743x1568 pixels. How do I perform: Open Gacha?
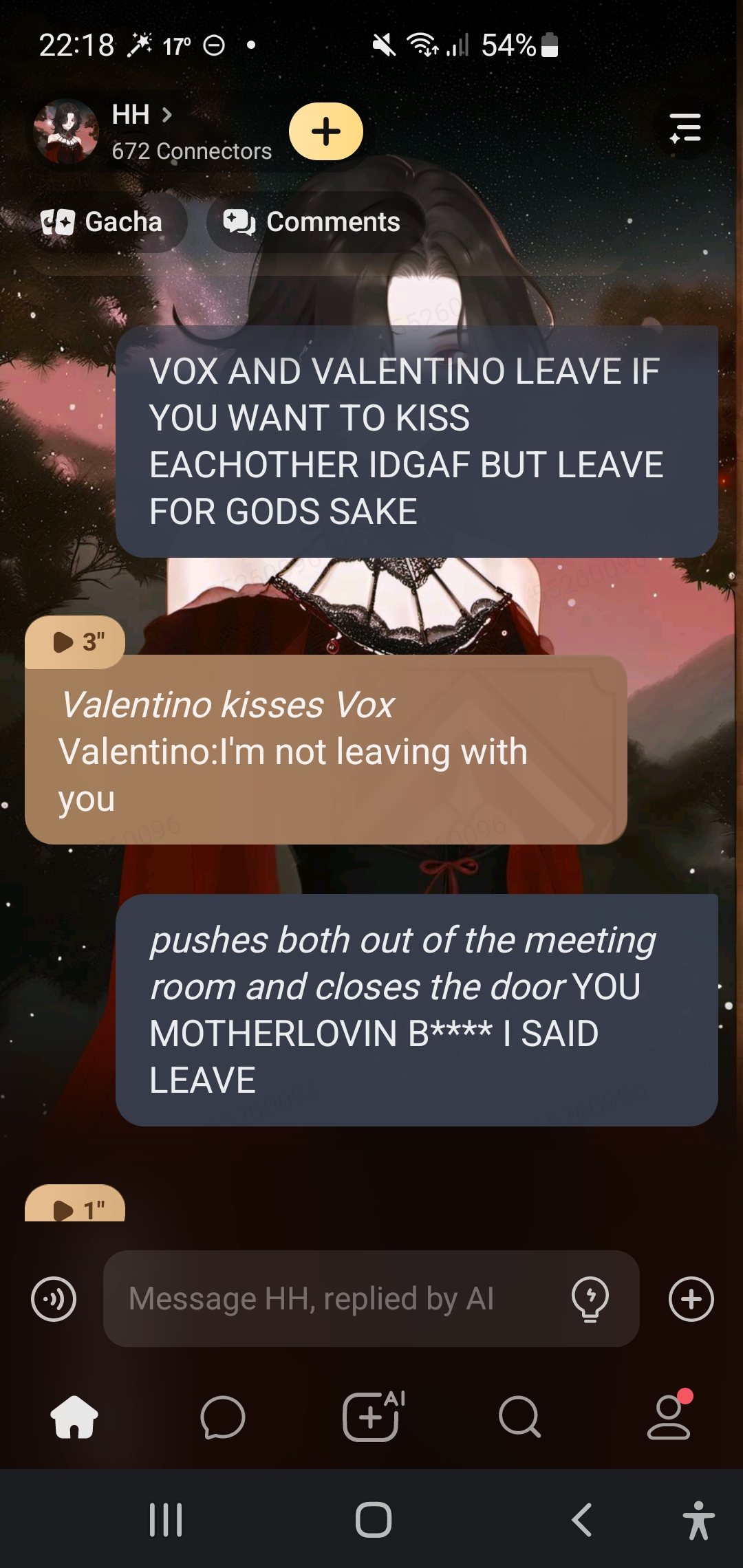[x=103, y=222]
